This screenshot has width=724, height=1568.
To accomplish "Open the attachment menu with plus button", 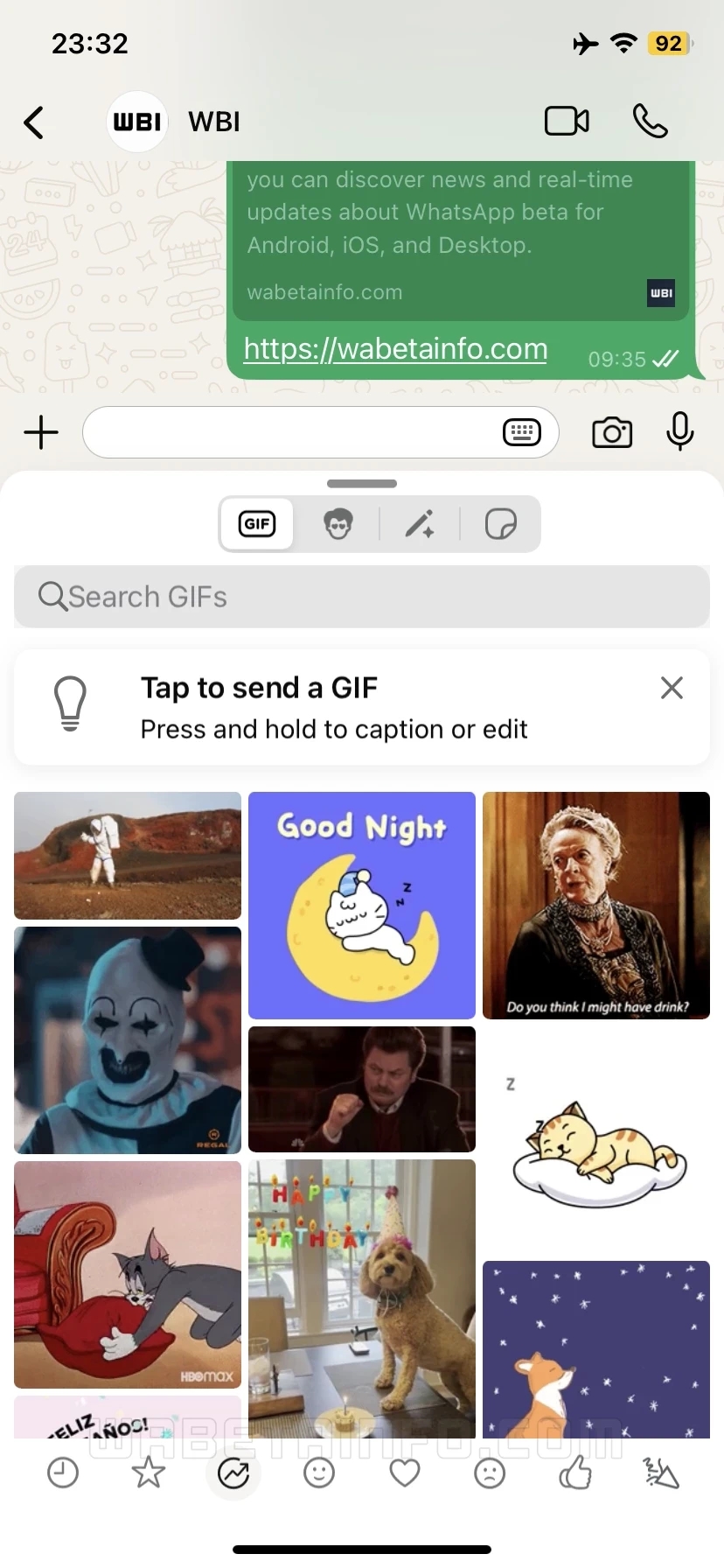I will click(x=40, y=432).
